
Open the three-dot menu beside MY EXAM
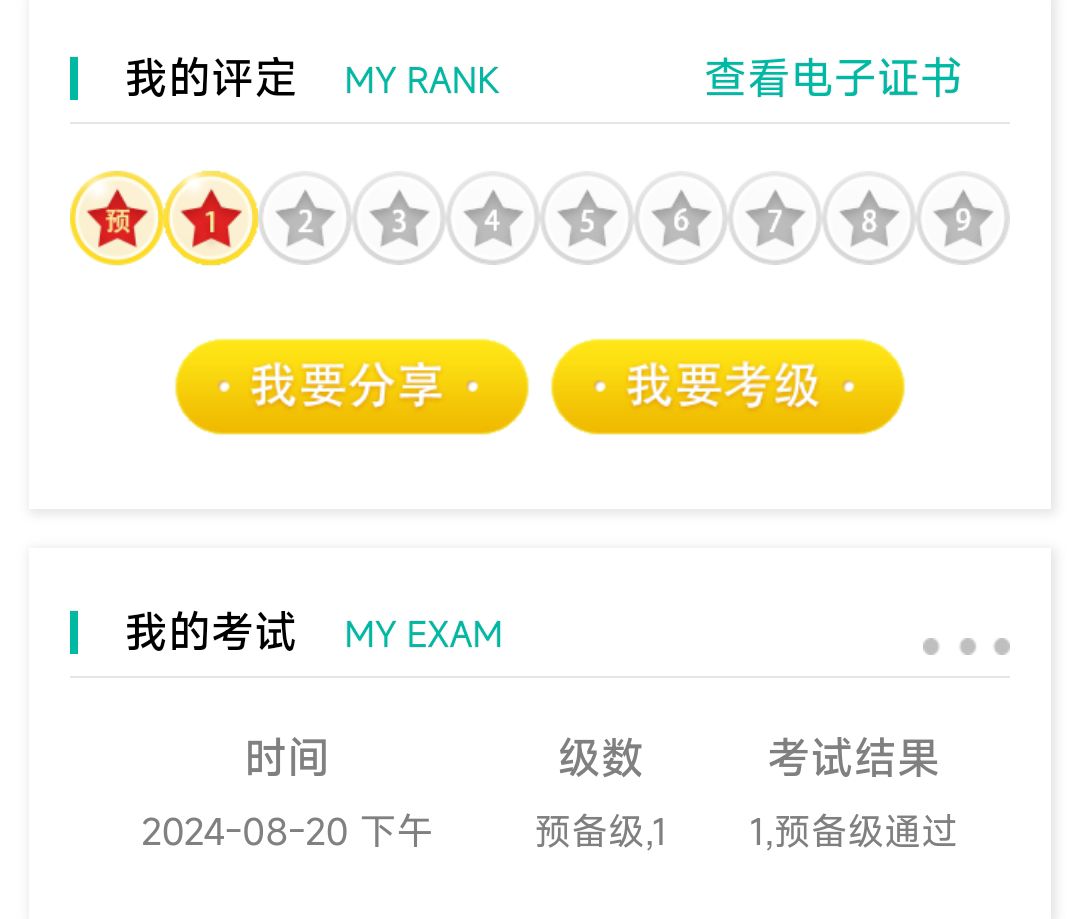pos(965,646)
